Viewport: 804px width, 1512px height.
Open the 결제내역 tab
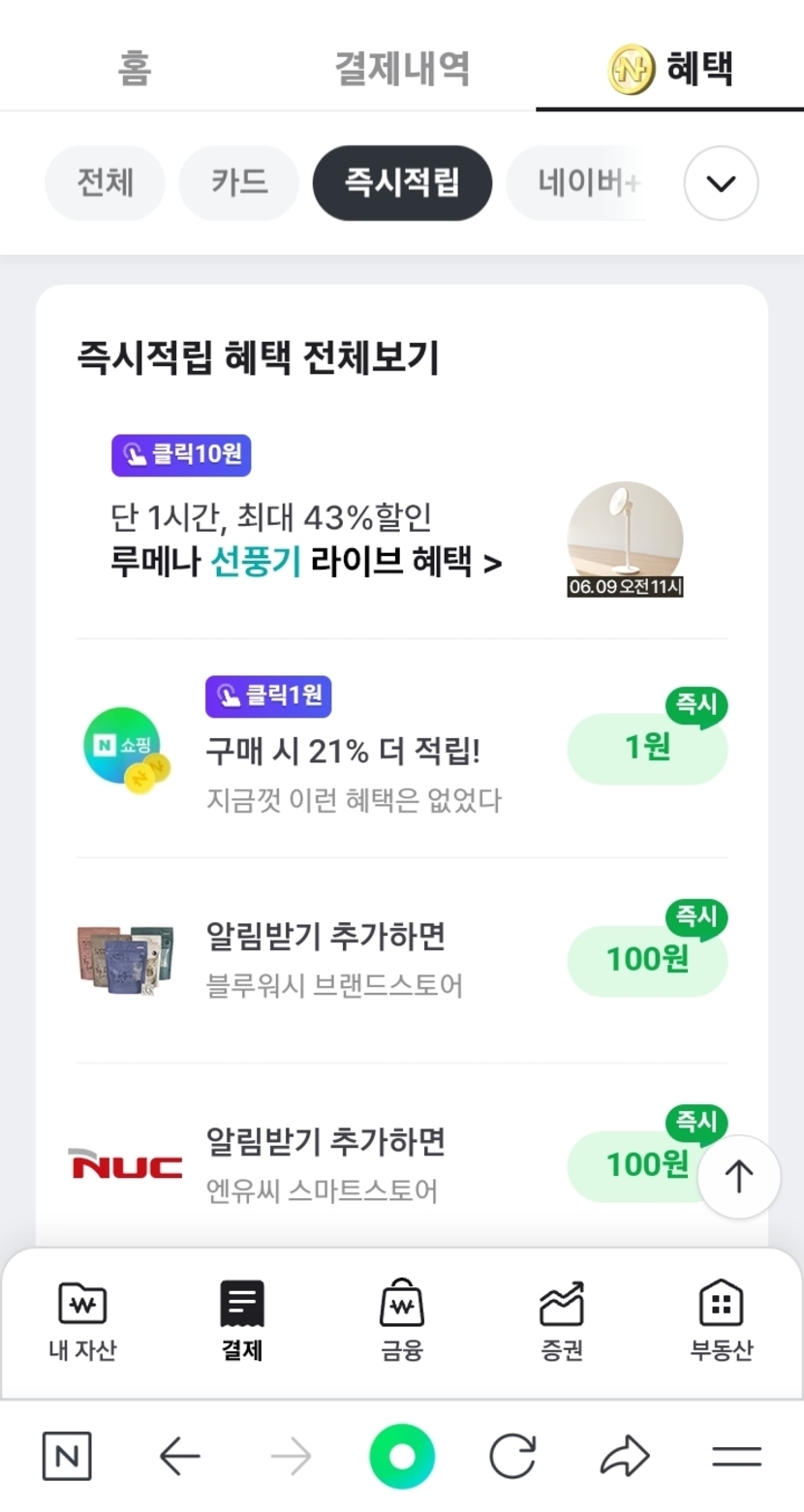[402, 68]
